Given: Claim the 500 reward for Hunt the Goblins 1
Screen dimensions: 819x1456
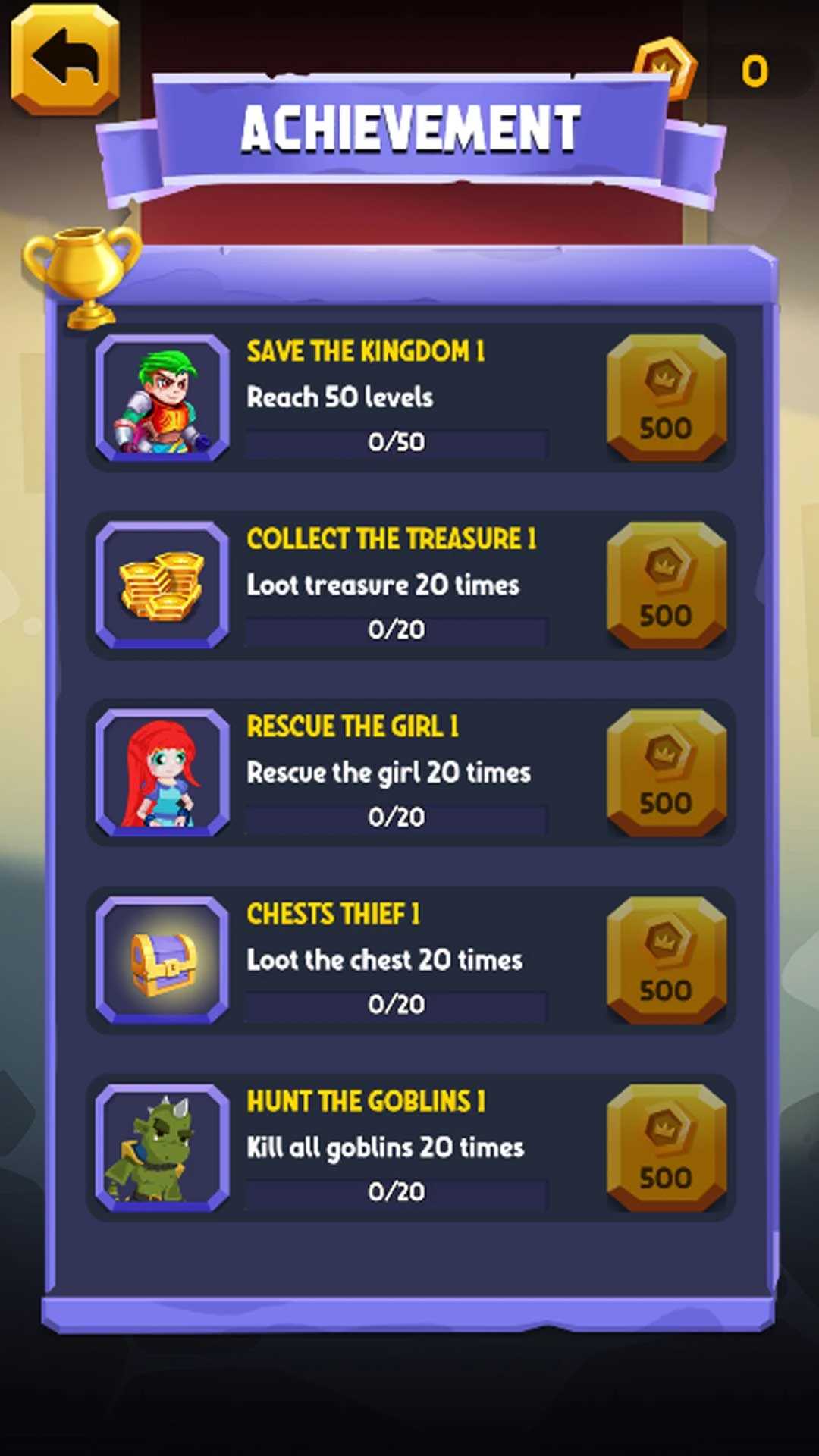Looking at the screenshot, I should tap(666, 1147).
